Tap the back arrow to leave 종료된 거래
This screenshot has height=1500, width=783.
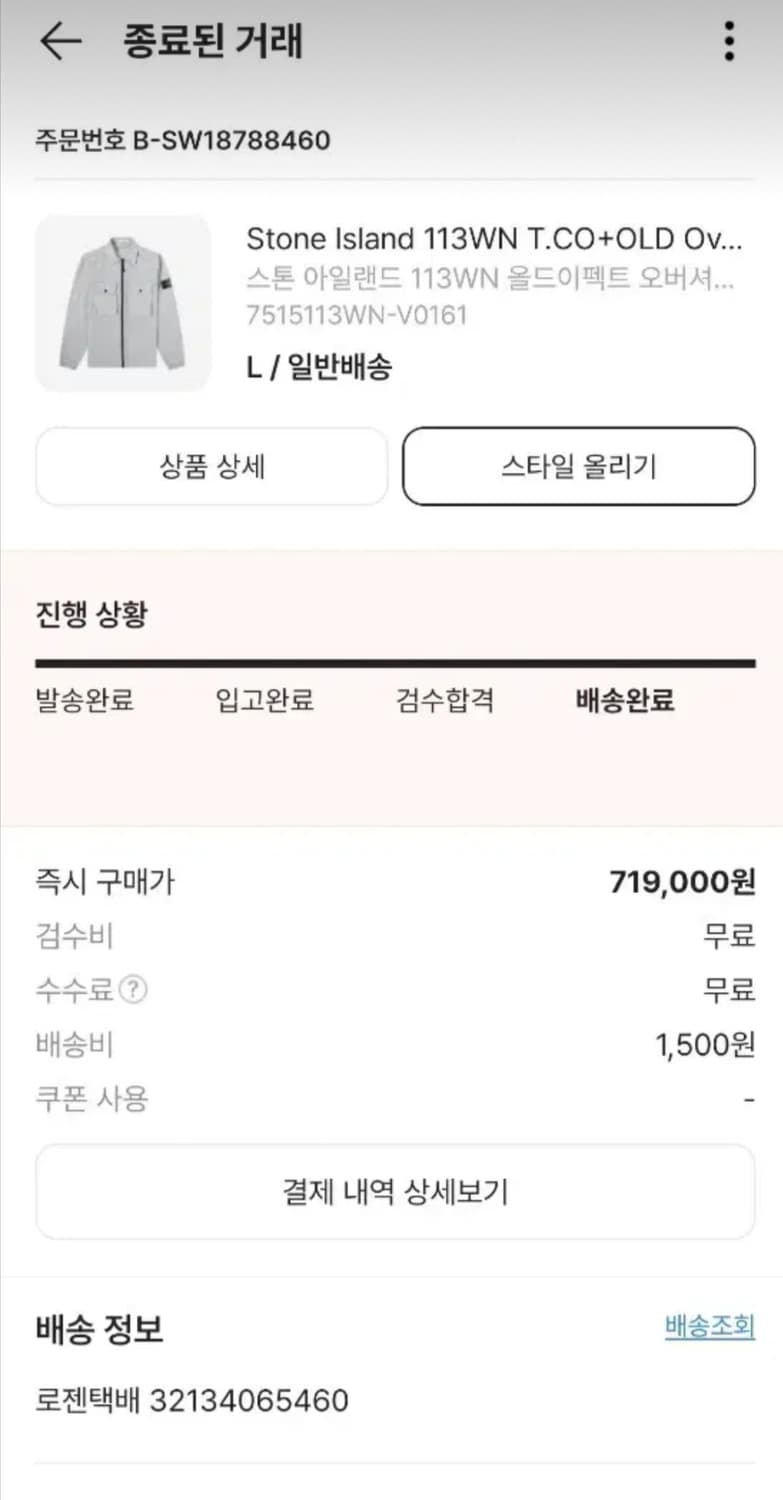pos(60,42)
